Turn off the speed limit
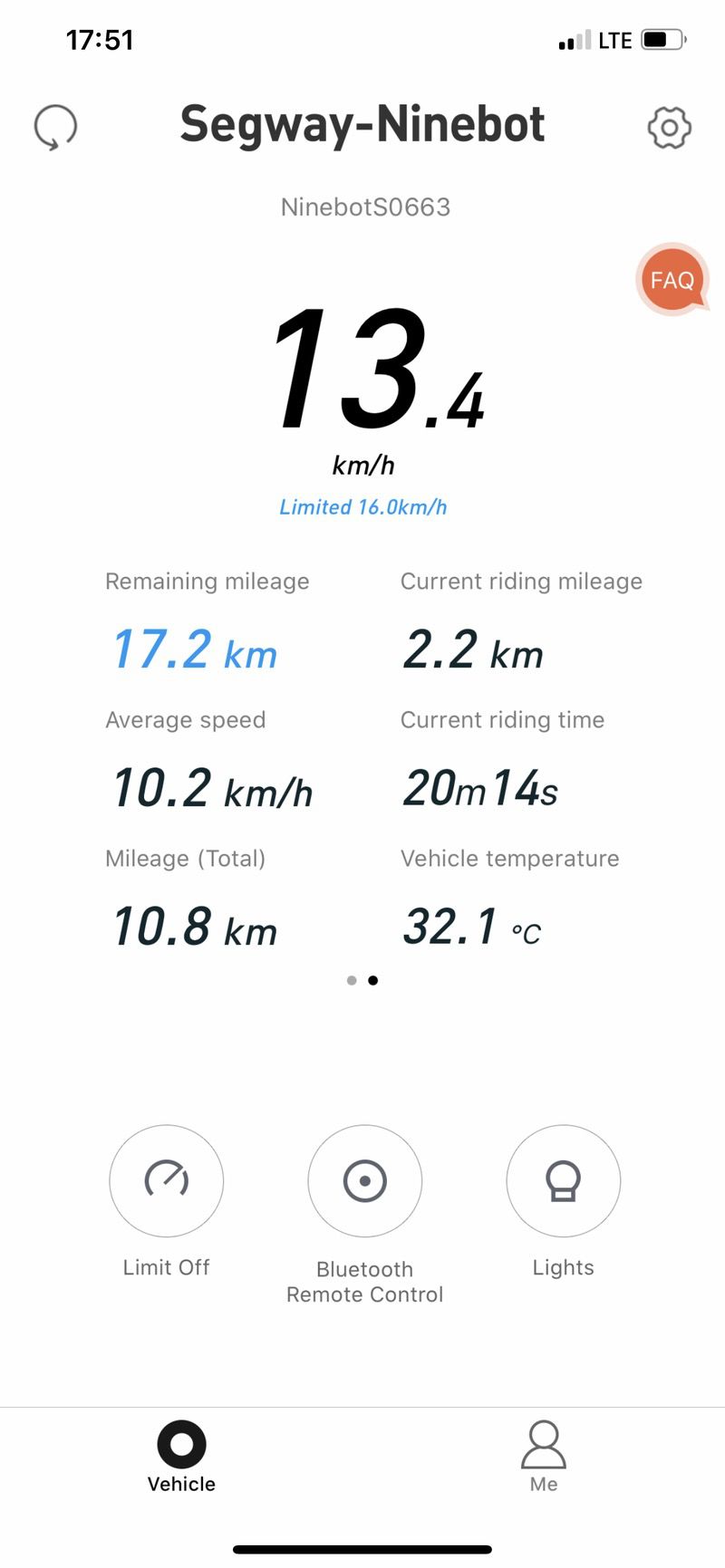The width and height of the screenshot is (725, 1568). [166, 1181]
